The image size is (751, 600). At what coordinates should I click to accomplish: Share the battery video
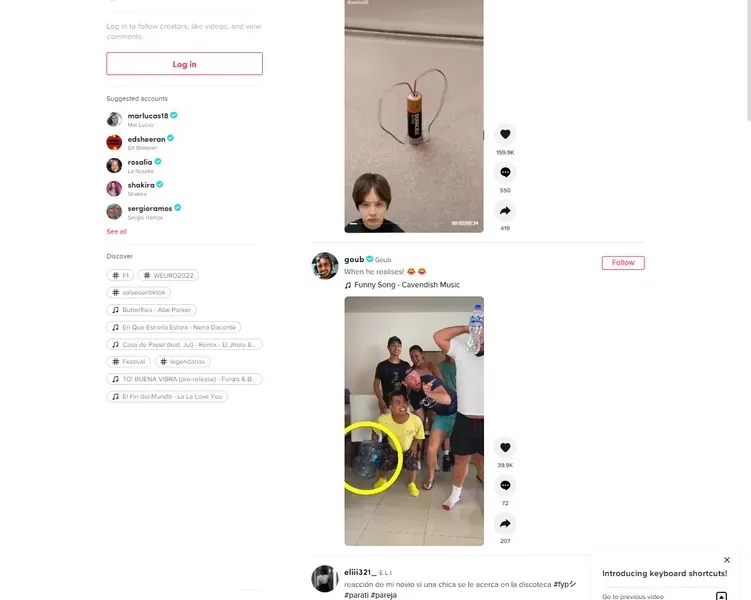(505, 211)
